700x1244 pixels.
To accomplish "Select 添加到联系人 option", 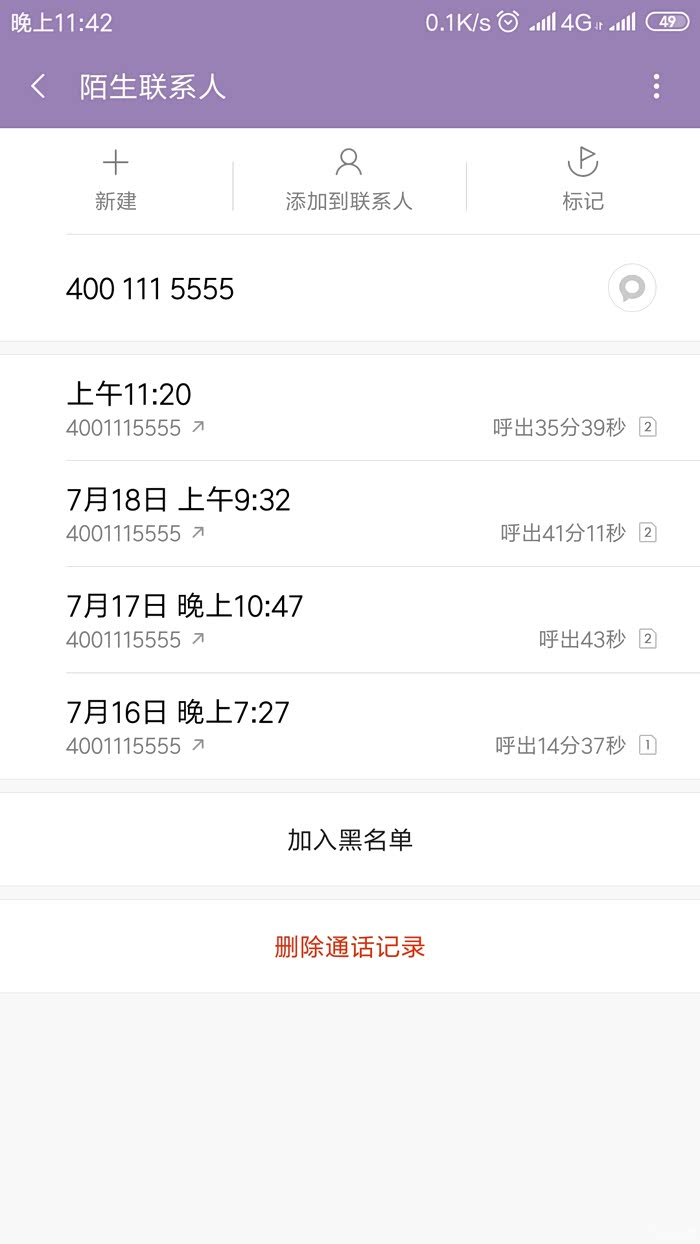I will coord(349,181).
